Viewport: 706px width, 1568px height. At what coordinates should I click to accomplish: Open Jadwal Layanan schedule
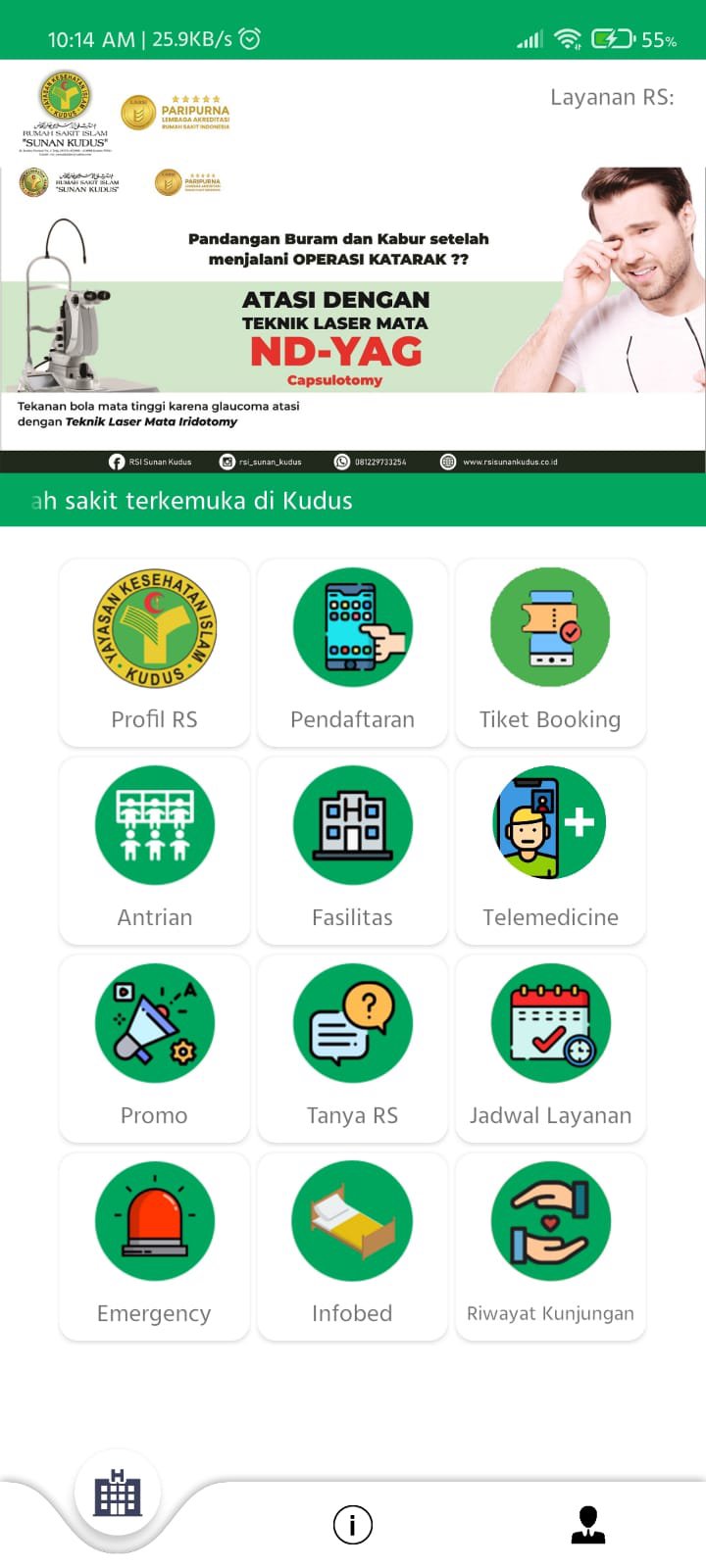point(551,1049)
